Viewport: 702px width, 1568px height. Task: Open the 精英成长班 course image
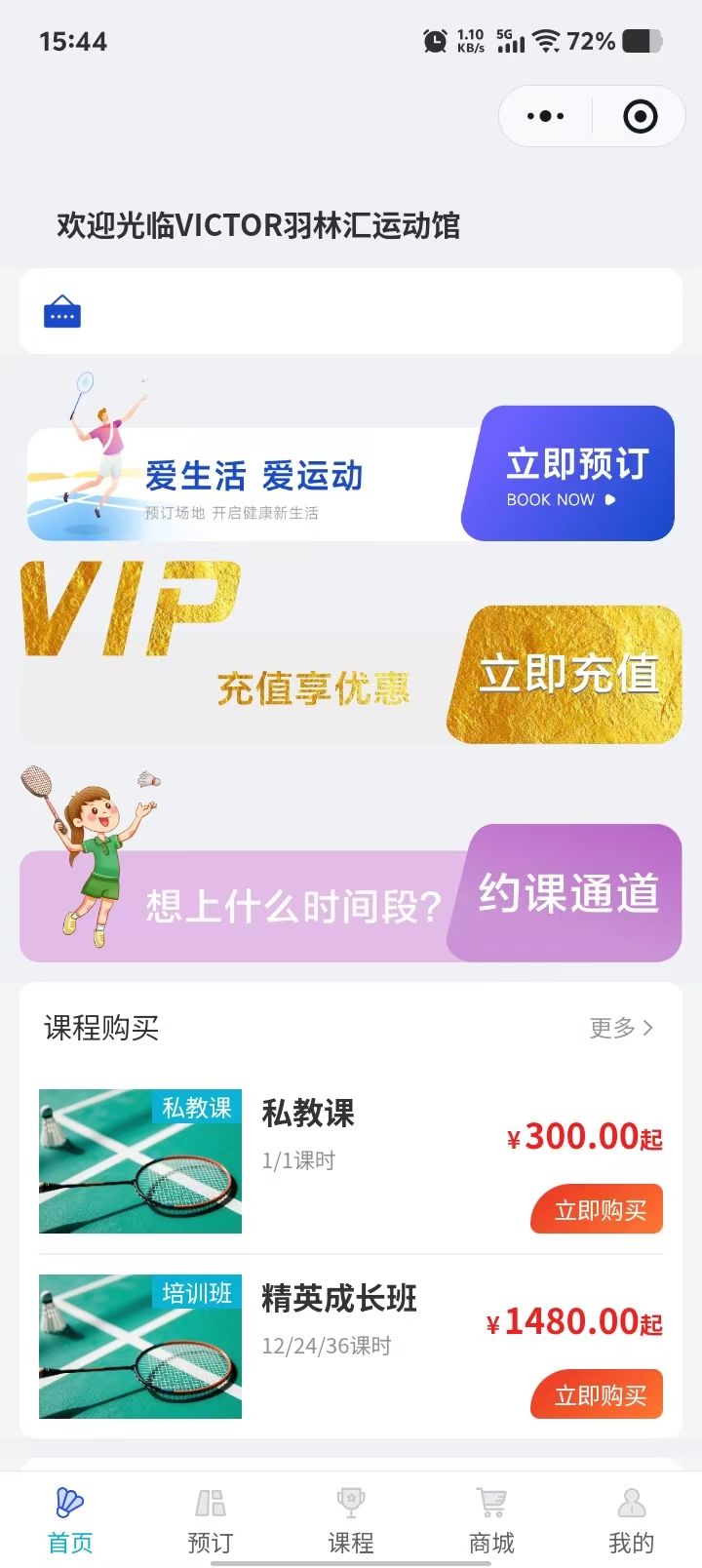coord(140,1347)
